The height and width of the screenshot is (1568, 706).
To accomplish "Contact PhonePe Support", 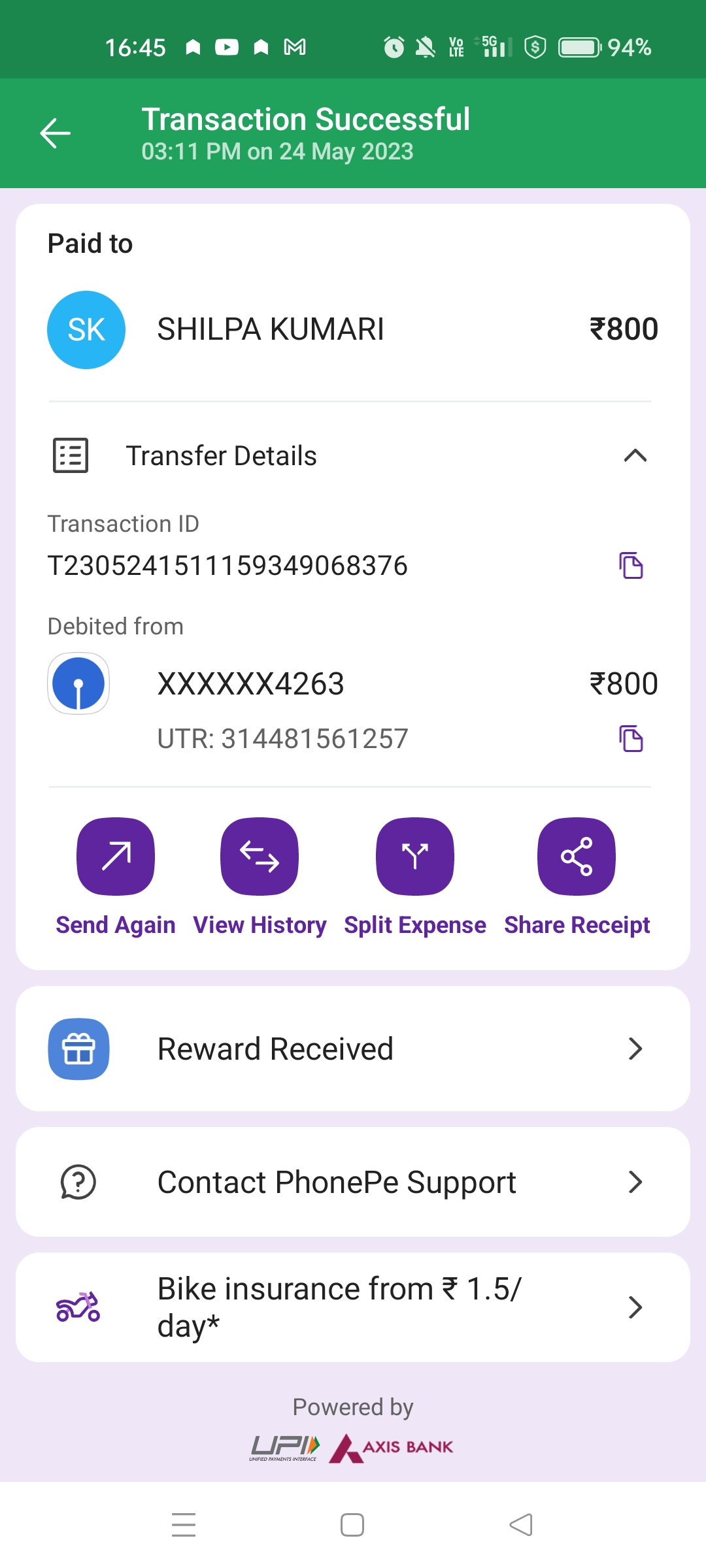I will tap(353, 1182).
